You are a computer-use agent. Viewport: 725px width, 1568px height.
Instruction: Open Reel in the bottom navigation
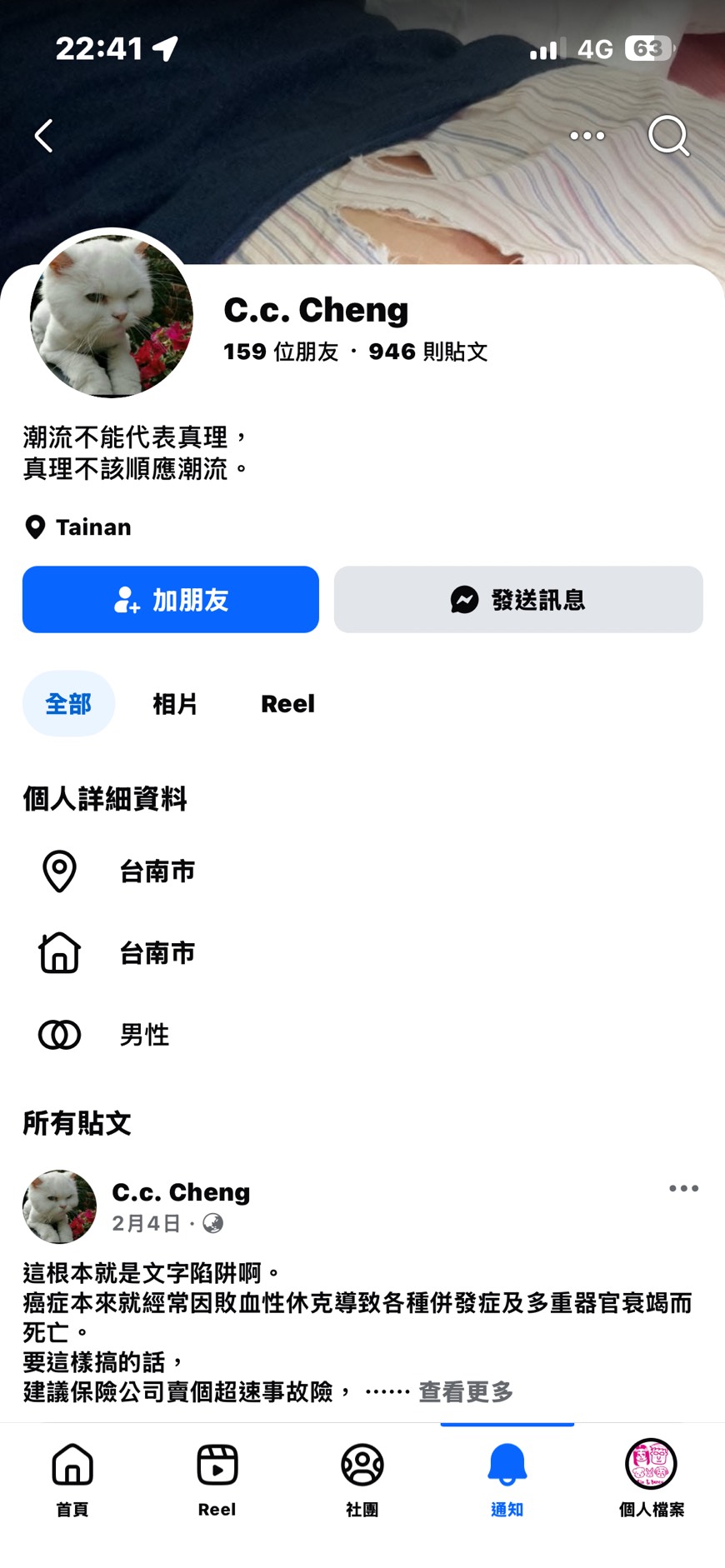click(217, 1480)
